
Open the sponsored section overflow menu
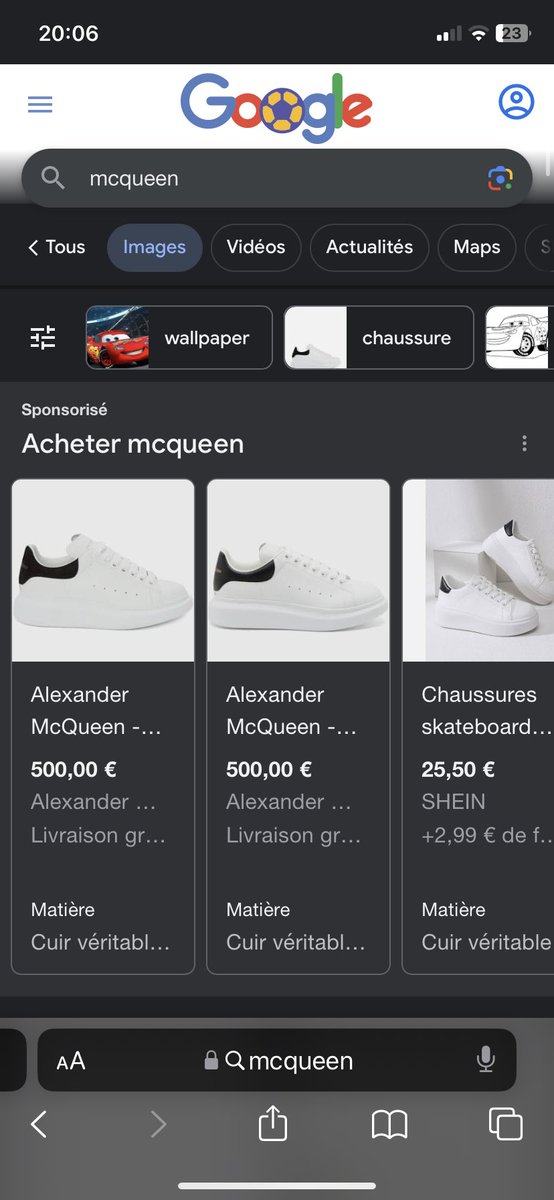(524, 444)
